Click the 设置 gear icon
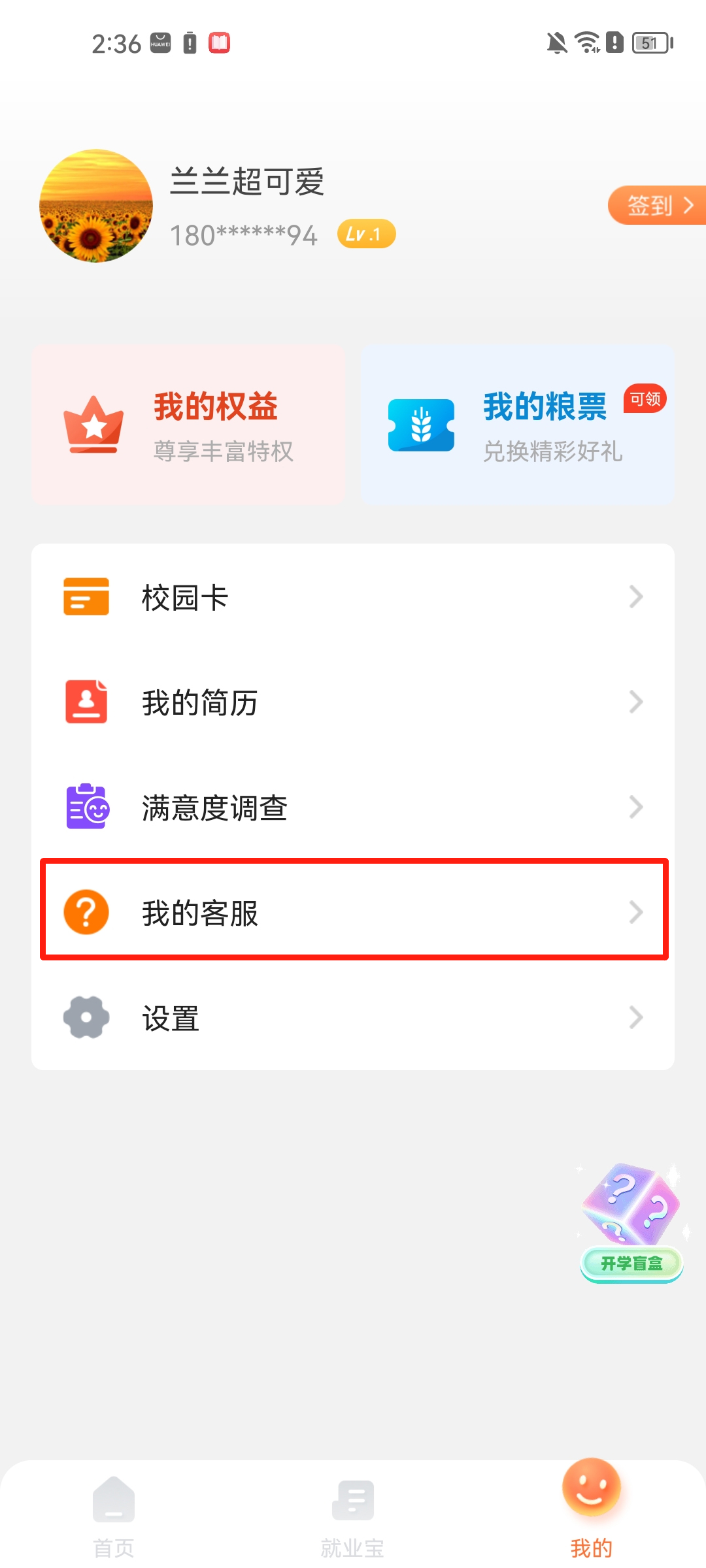 click(x=86, y=1018)
